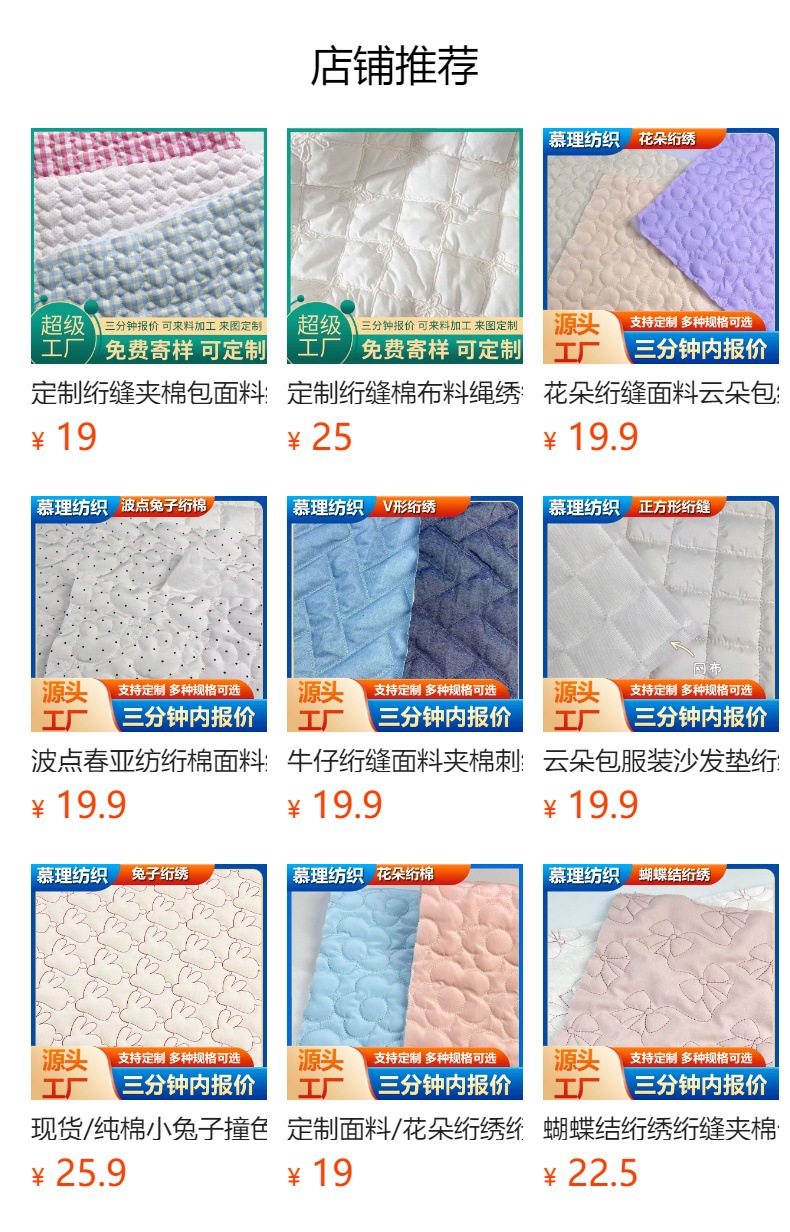
Task: View the 现货/纯棉小兔子撞色 product at ¥25.9
Action: pyautogui.click(x=148, y=982)
